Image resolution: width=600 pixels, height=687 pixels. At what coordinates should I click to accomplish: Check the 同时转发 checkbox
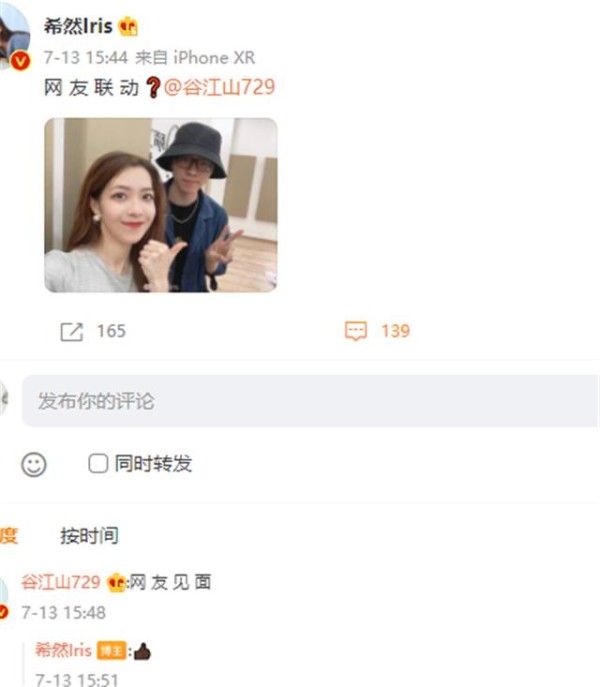coord(98,463)
